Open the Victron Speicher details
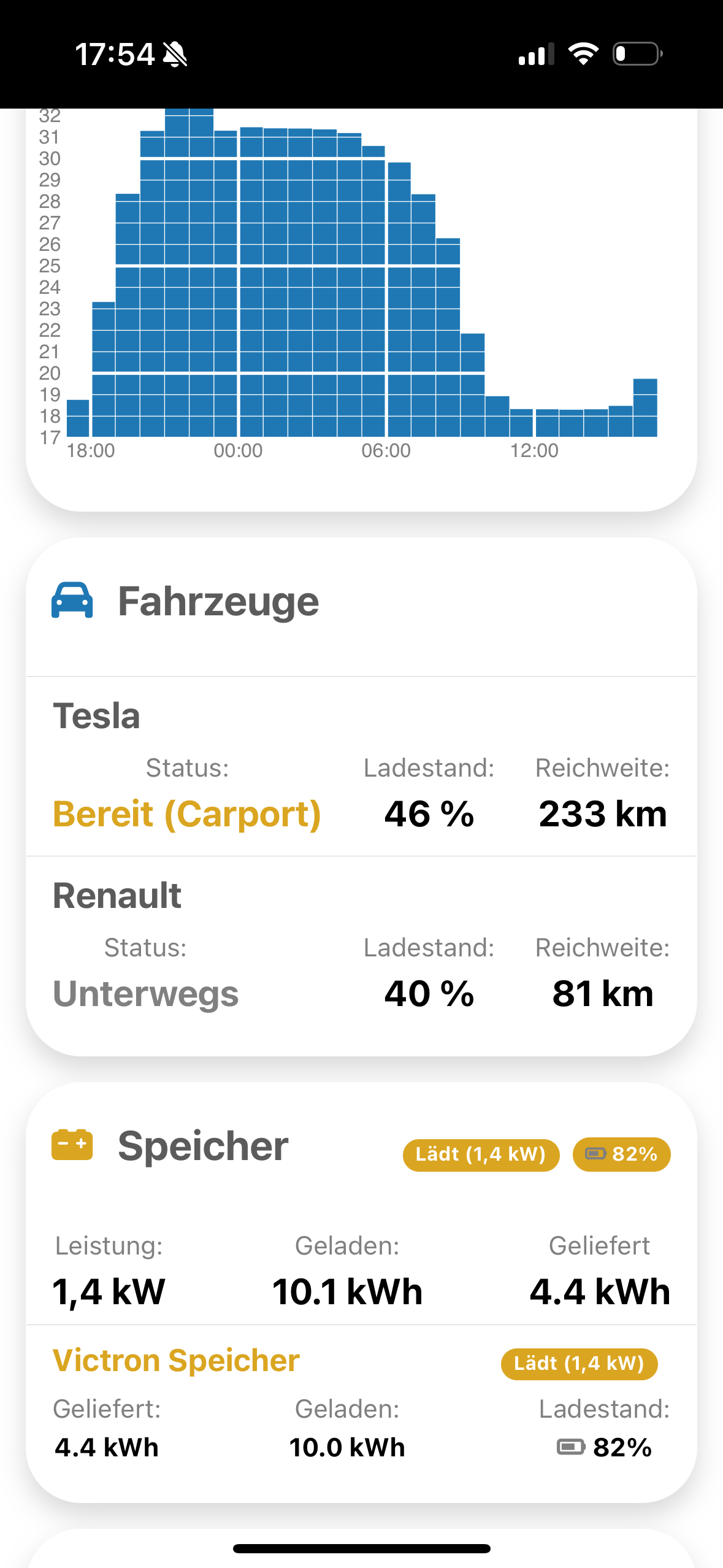This screenshot has height=1568, width=723. click(176, 1361)
